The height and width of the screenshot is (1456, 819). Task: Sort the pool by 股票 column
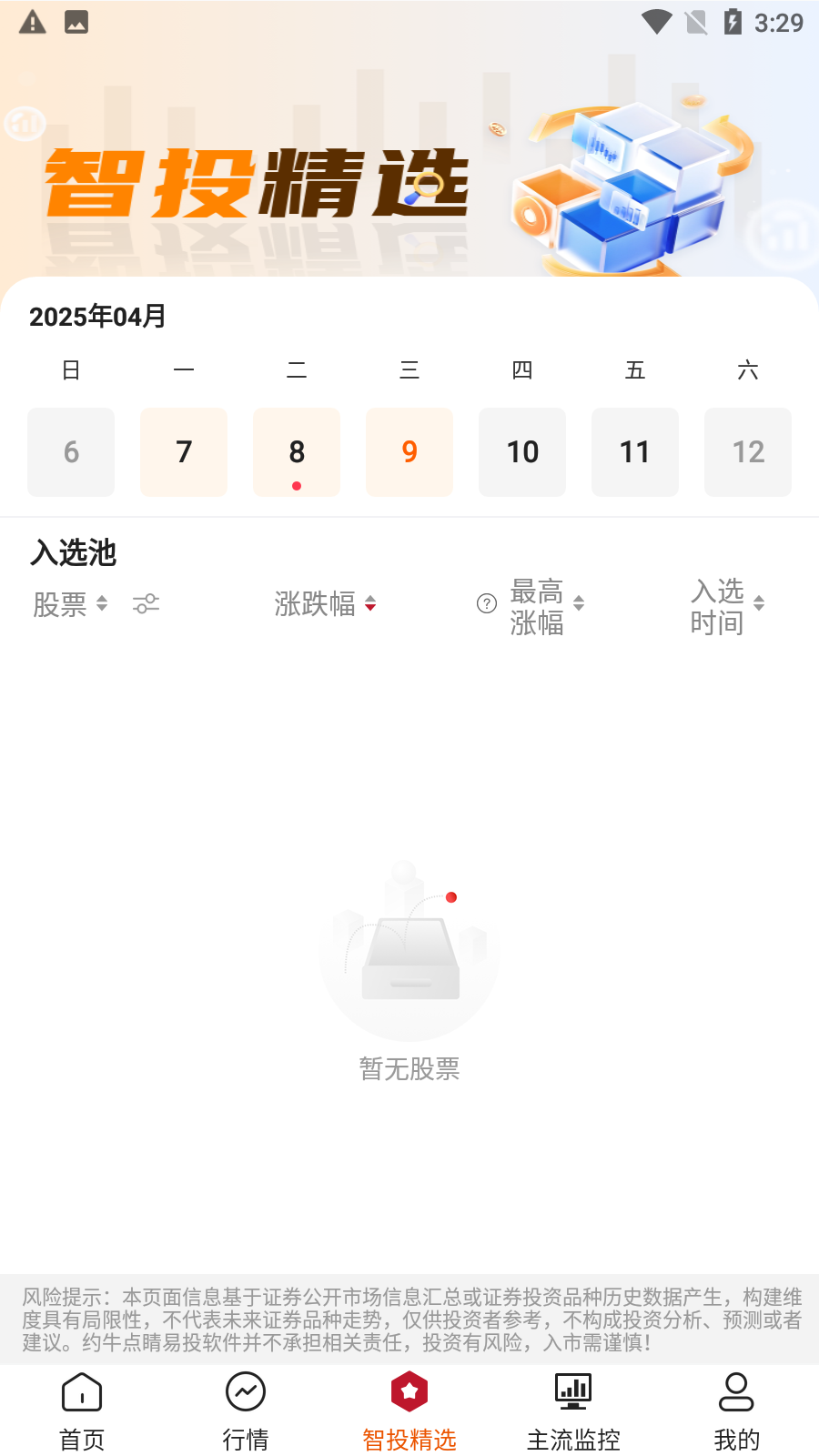[70, 604]
